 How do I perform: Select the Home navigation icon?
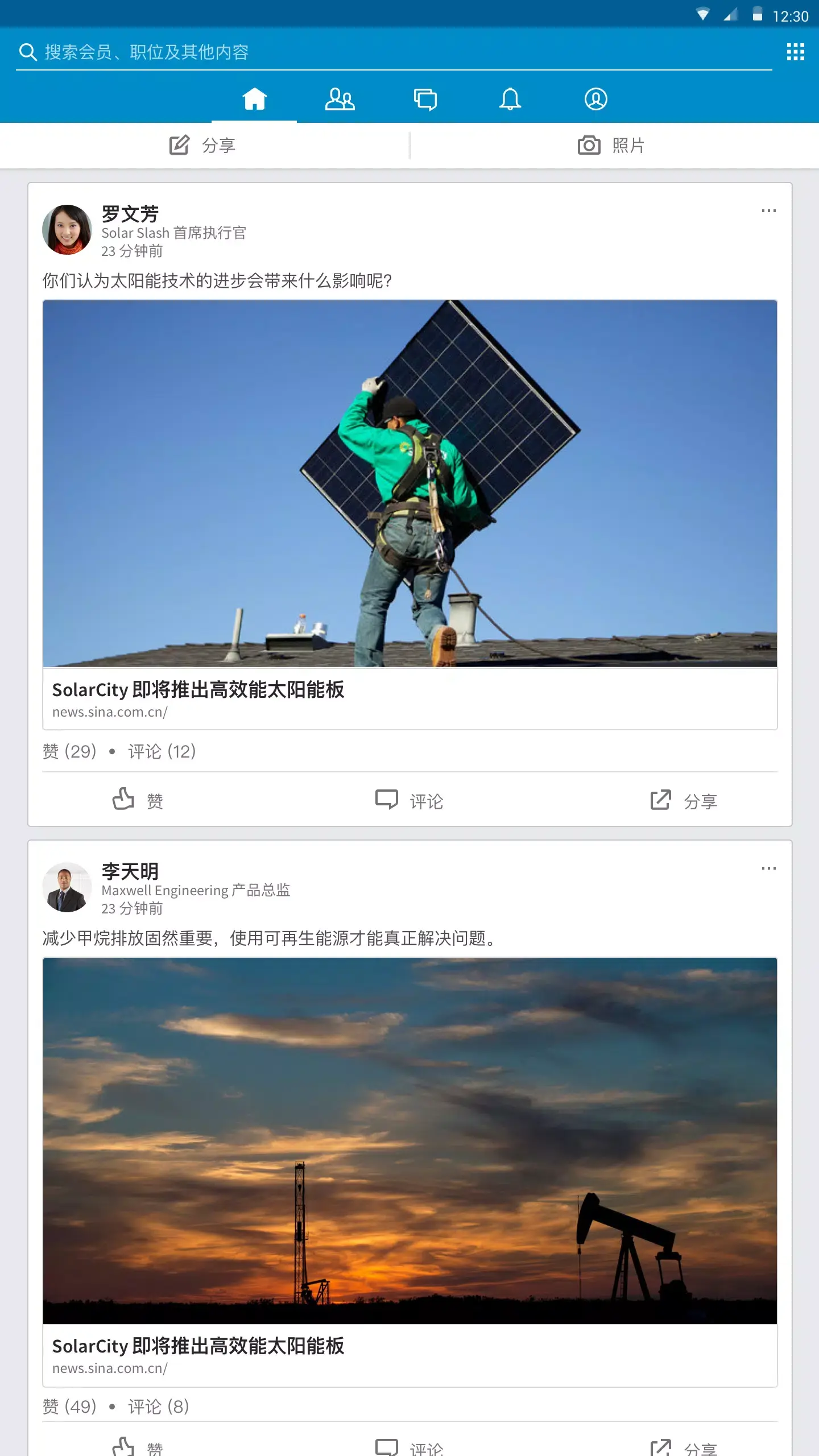(x=254, y=98)
